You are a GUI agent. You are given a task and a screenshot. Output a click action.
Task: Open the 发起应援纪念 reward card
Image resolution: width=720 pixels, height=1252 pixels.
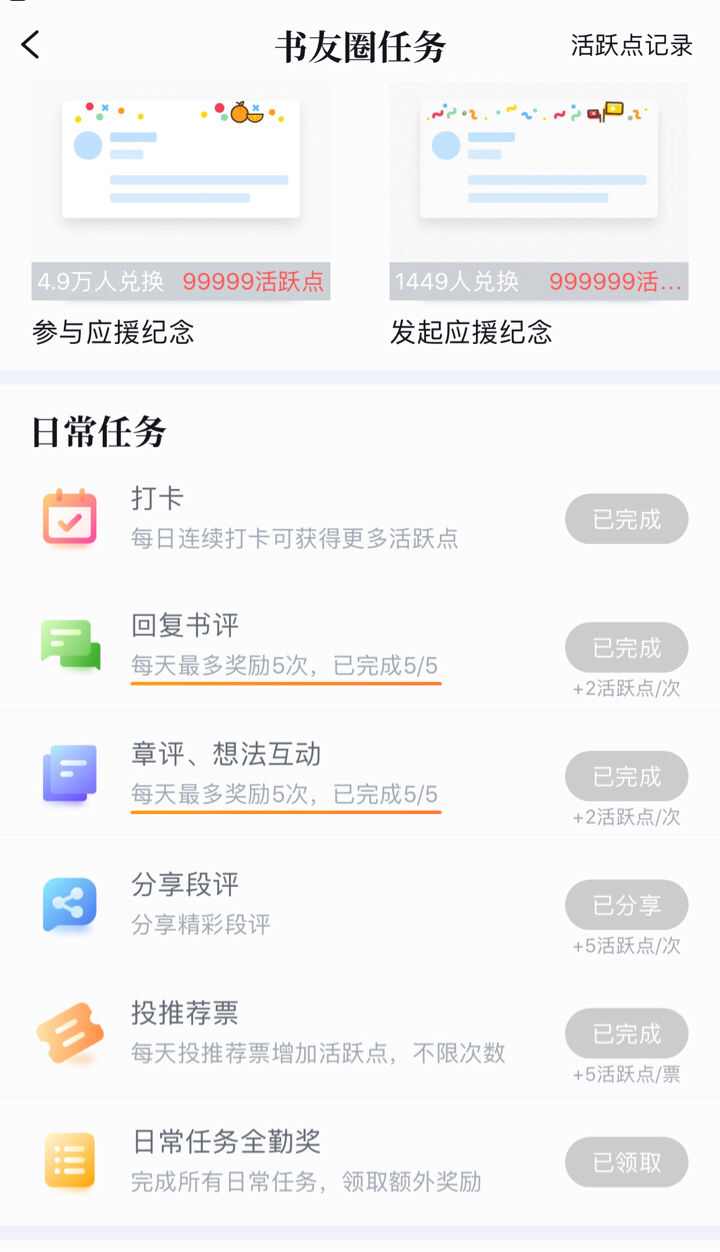(539, 215)
